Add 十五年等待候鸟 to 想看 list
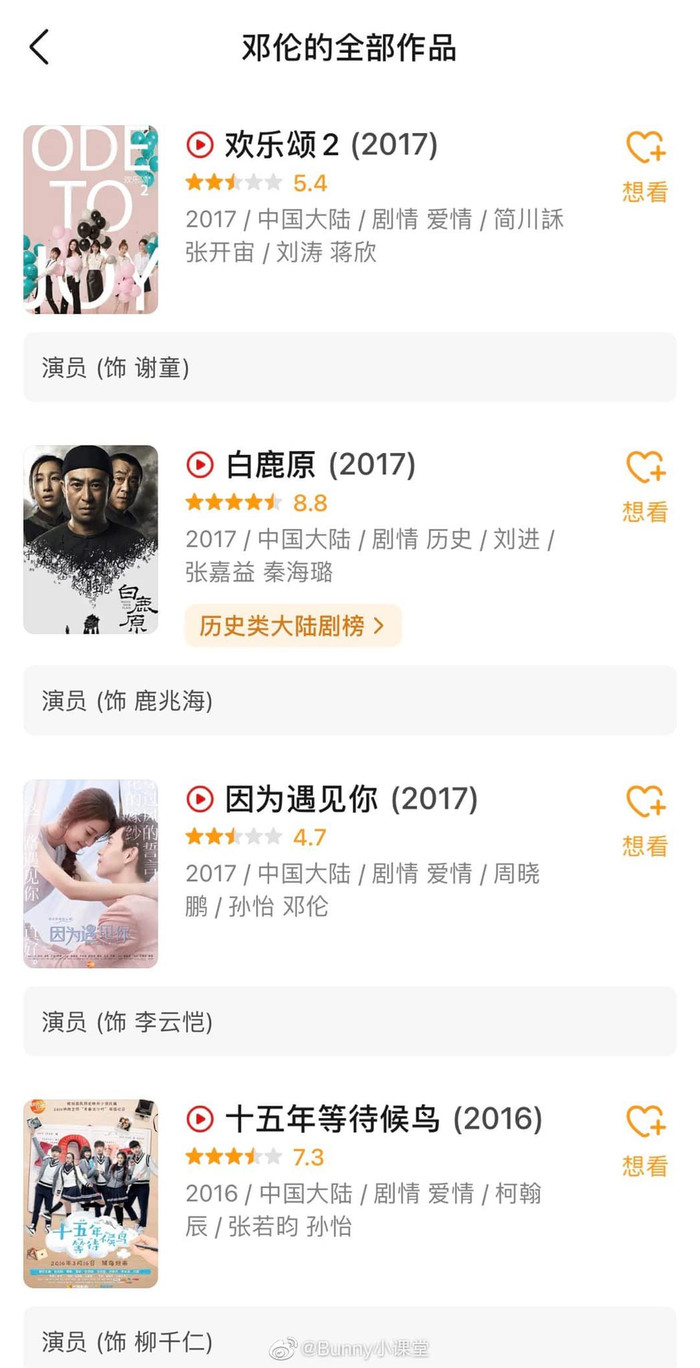This screenshot has height=1368, width=700. (x=645, y=1139)
